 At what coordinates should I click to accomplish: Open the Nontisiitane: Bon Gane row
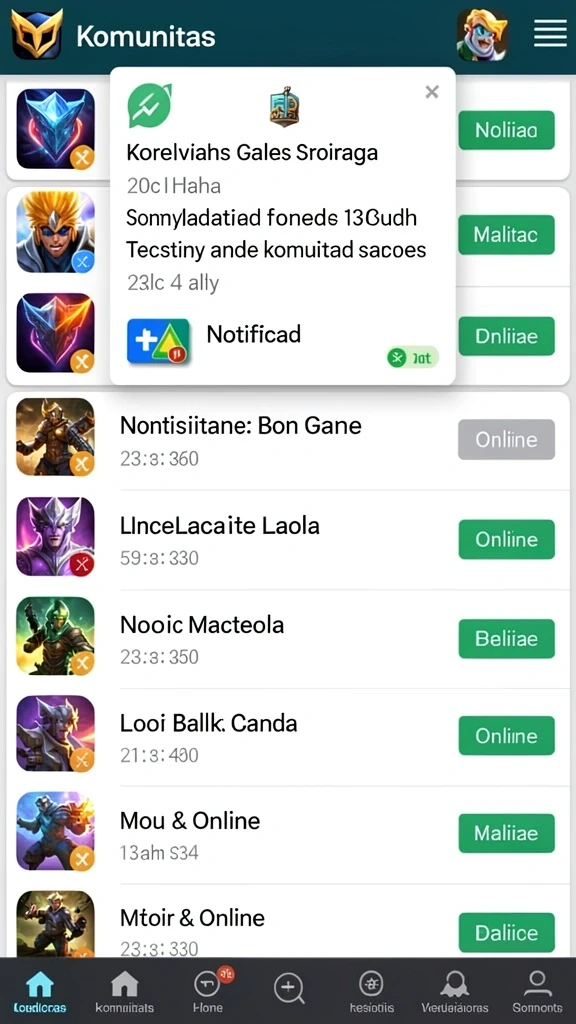pos(288,440)
